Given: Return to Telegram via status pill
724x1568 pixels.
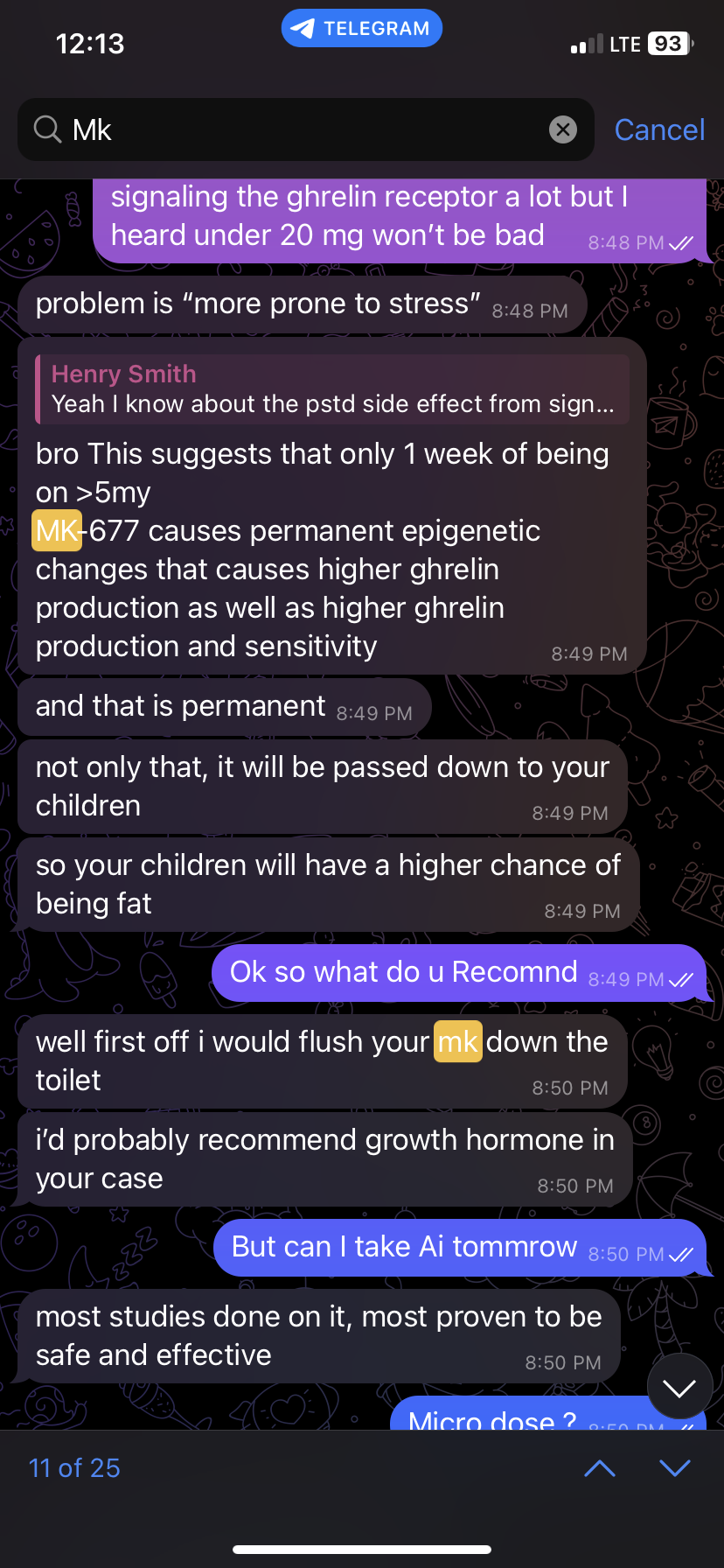Looking at the screenshot, I should pos(362,29).
